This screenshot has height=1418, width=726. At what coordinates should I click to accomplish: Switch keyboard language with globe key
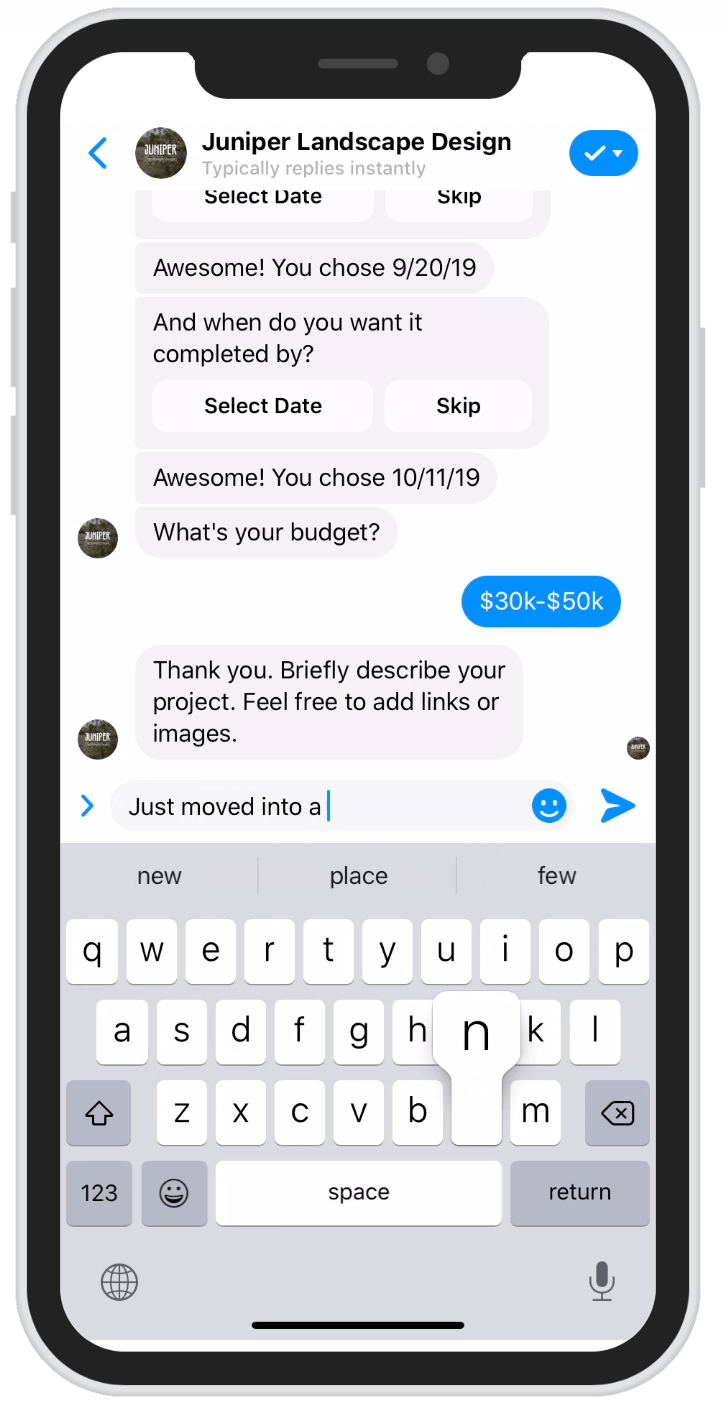pos(119,1281)
